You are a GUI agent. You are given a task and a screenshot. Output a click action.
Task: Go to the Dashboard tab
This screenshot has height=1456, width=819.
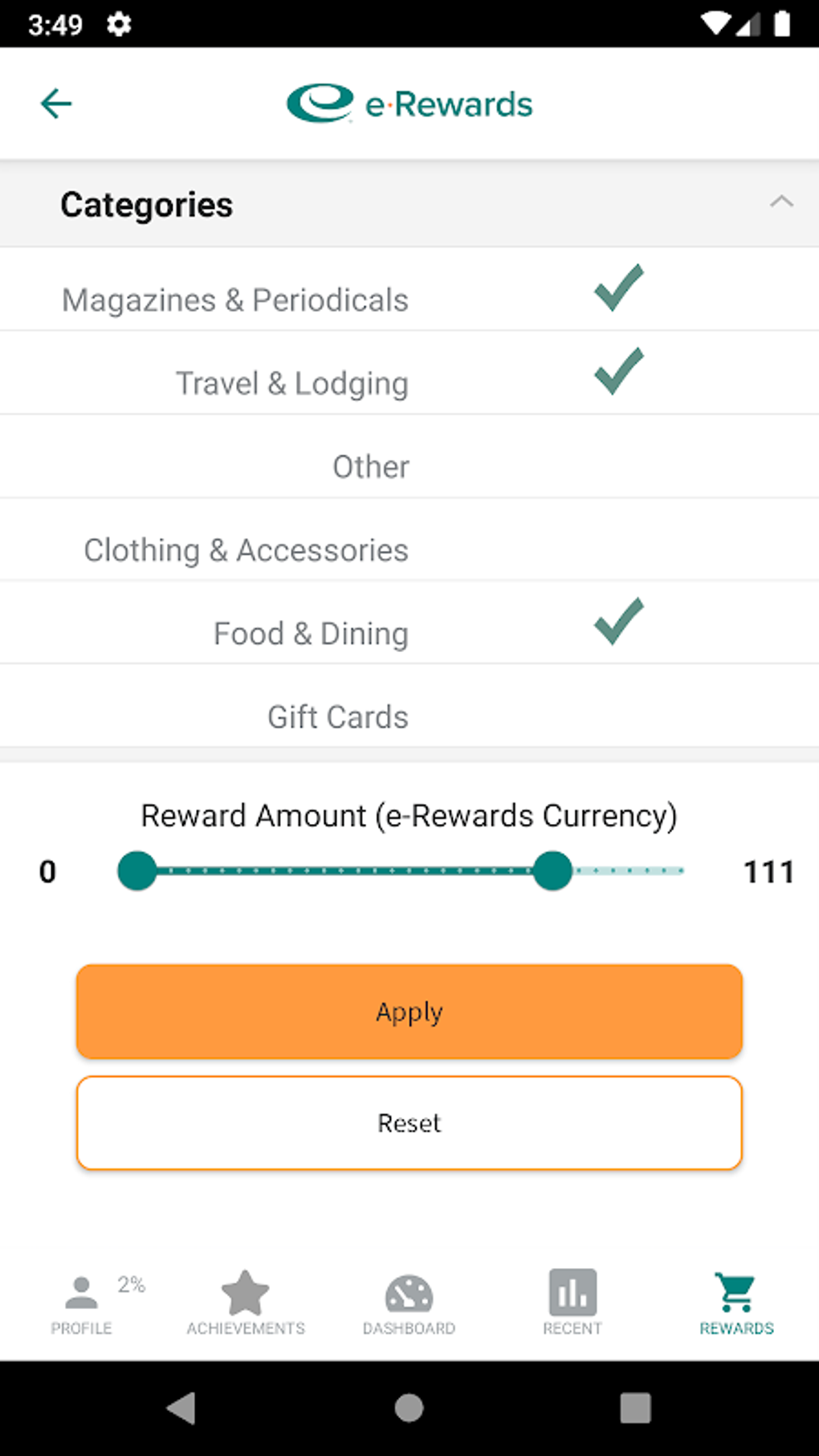click(x=409, y=1303)
